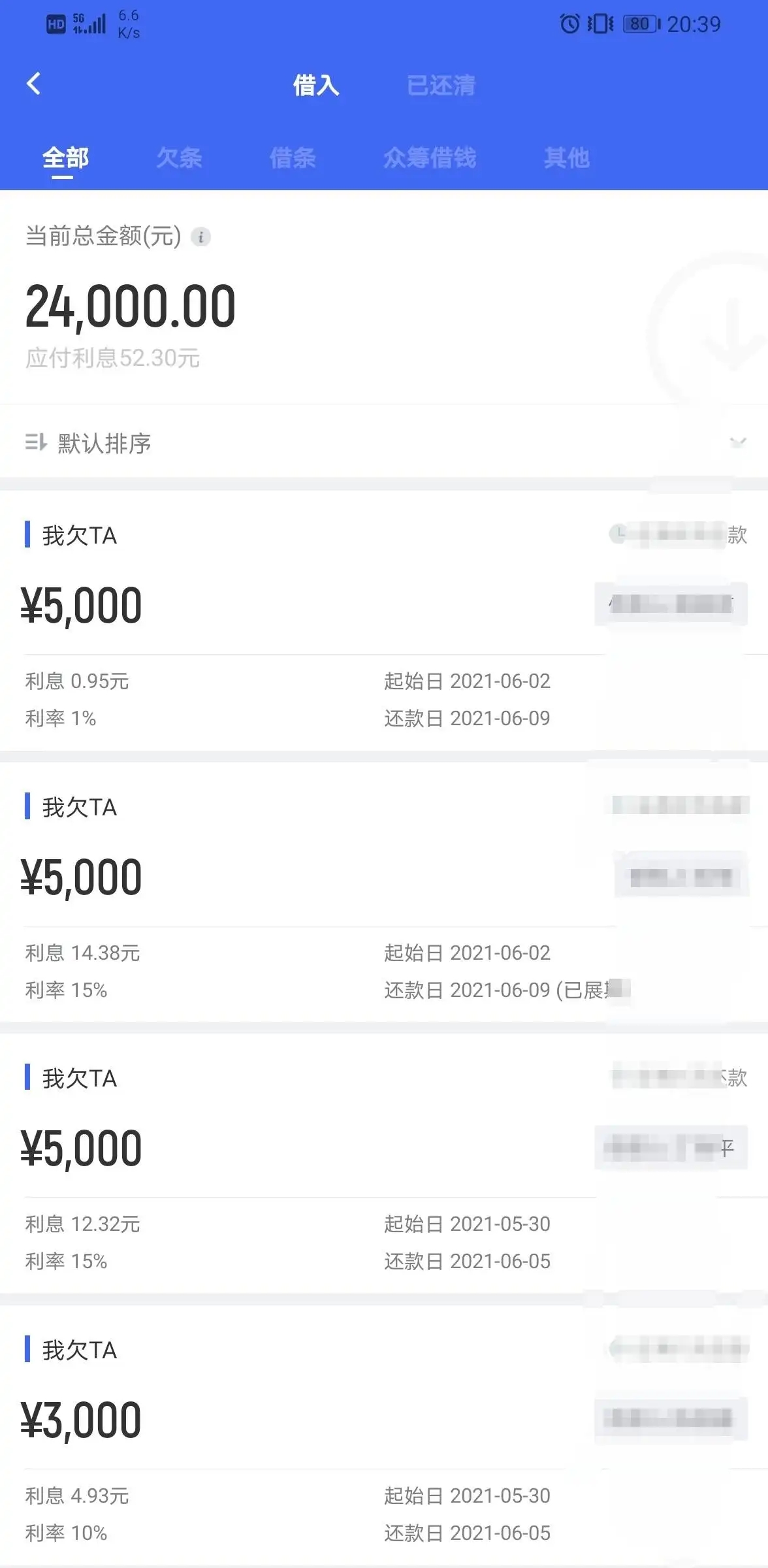Viewport: 768px width, 1568px height.
Task: Click the sort icon beside 默认排序
Action: (36, 444)
